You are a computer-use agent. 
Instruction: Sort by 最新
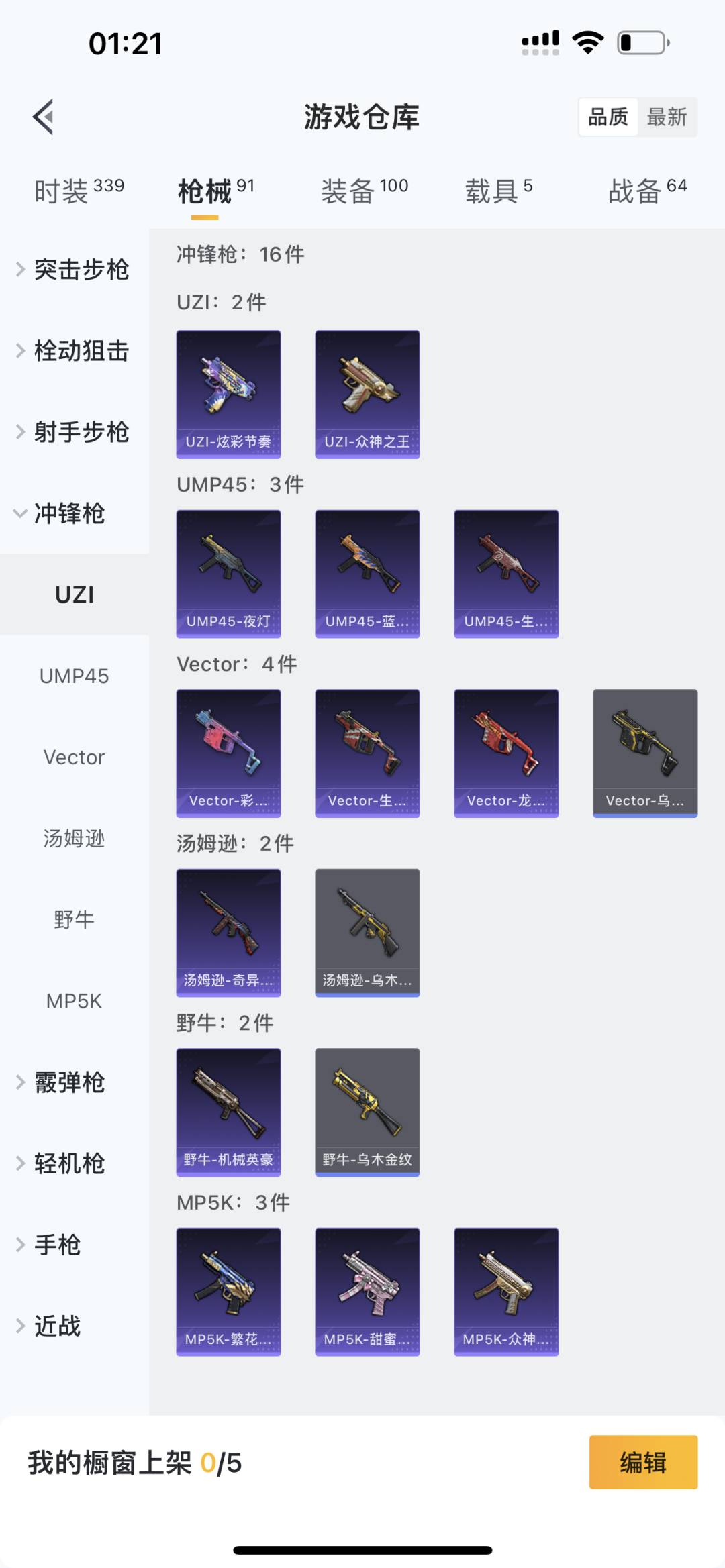tap(667, 117)
